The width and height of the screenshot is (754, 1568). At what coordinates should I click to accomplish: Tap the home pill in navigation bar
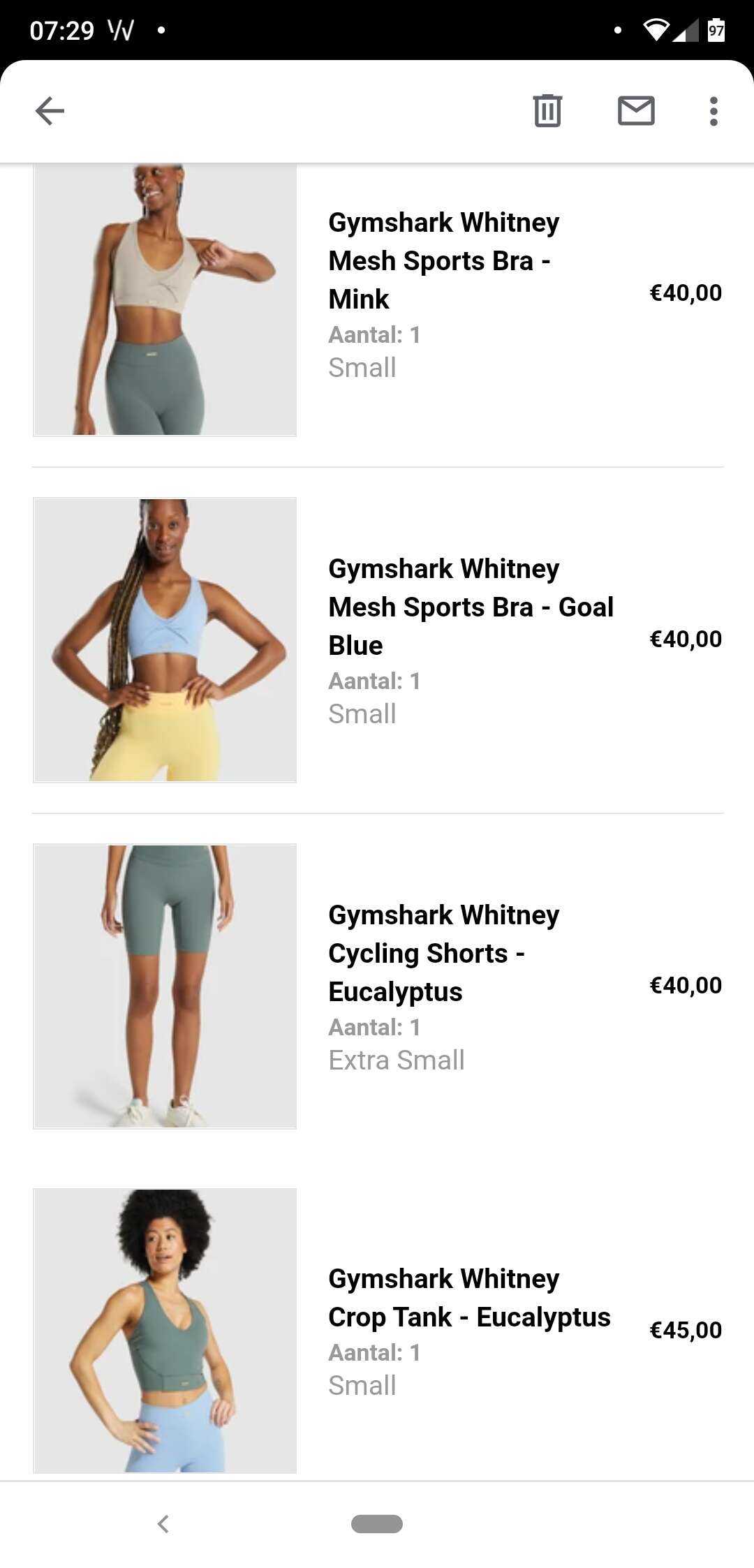pos(377,1523)
